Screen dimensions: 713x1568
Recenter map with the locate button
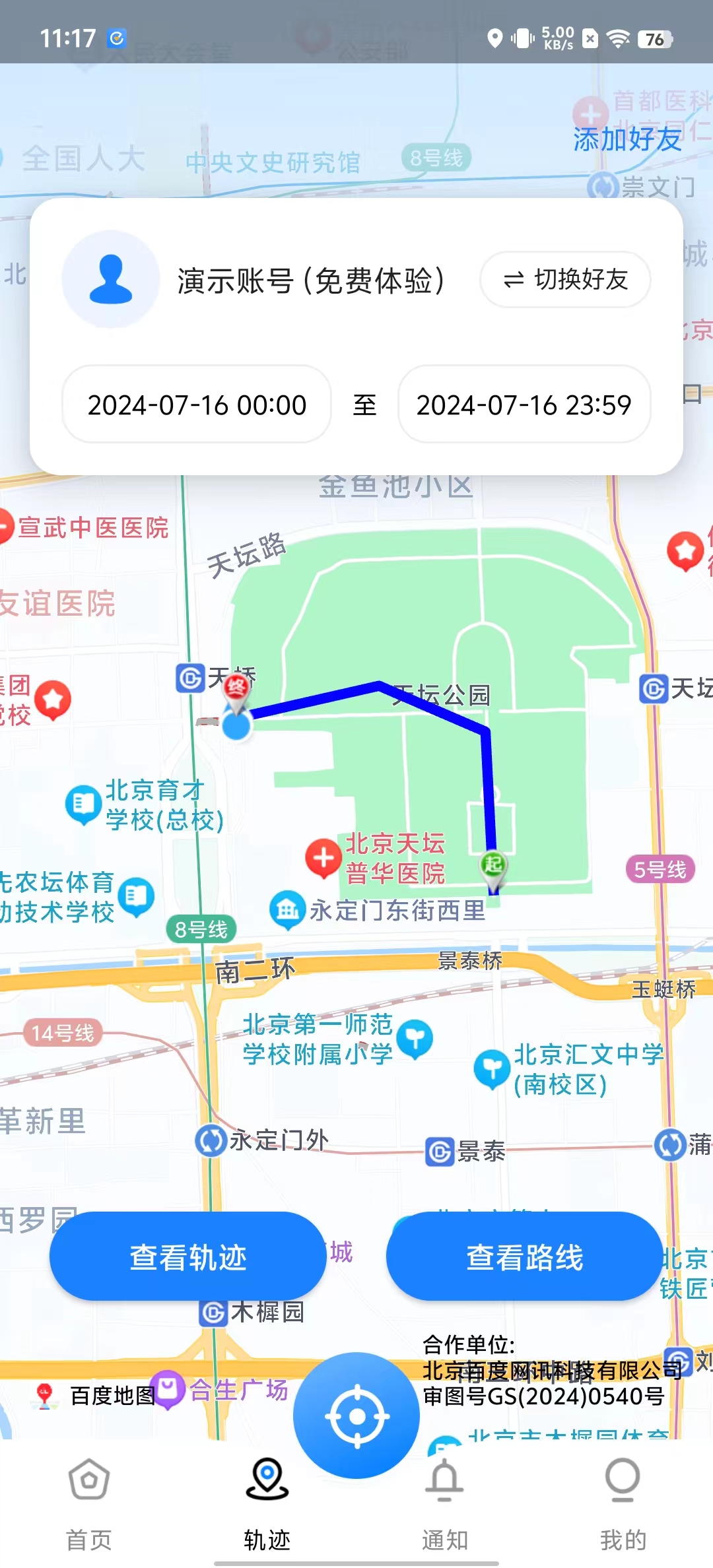(x=356, y=1416)
